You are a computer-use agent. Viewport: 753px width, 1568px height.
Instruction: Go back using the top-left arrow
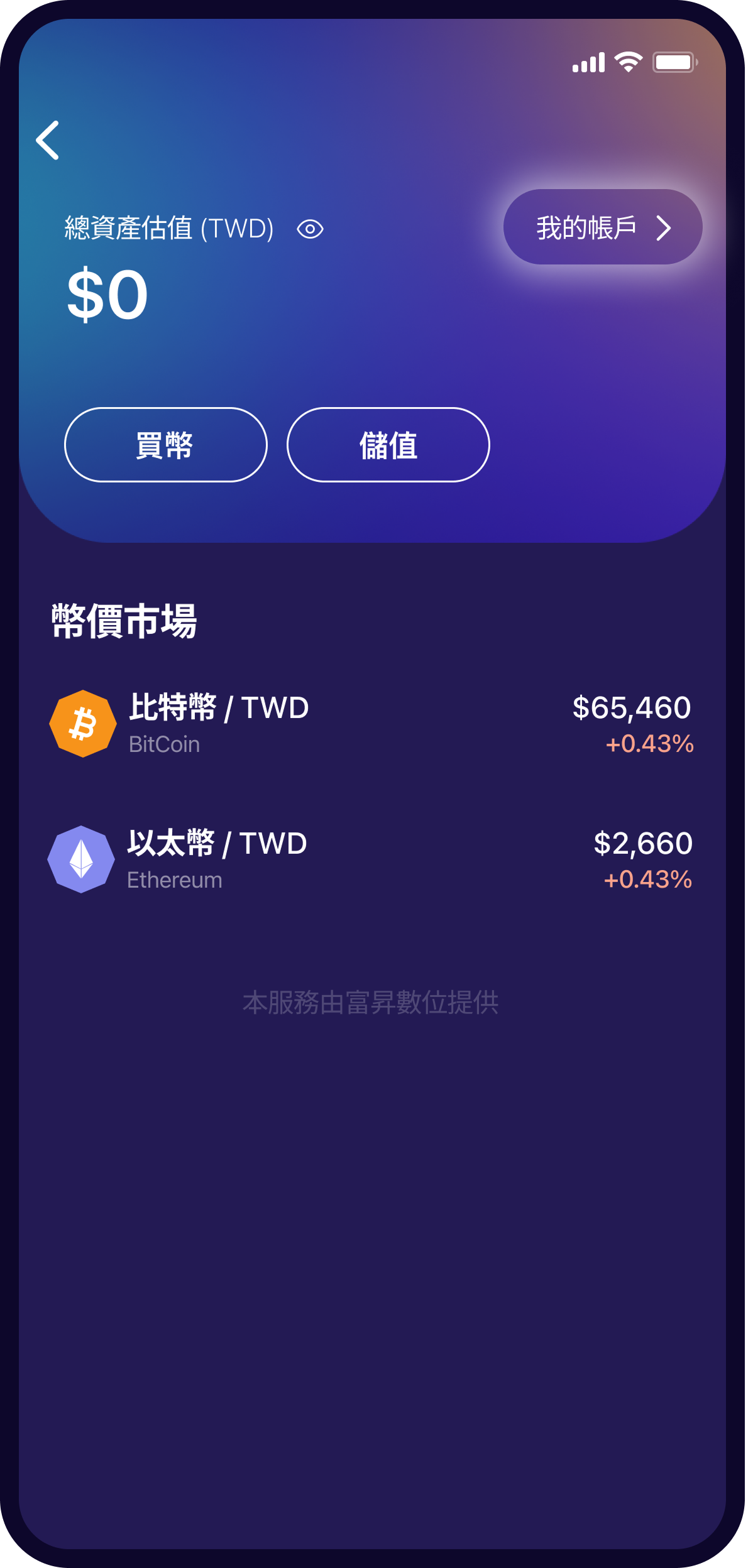pyautogui.click(x=48, y=140)
